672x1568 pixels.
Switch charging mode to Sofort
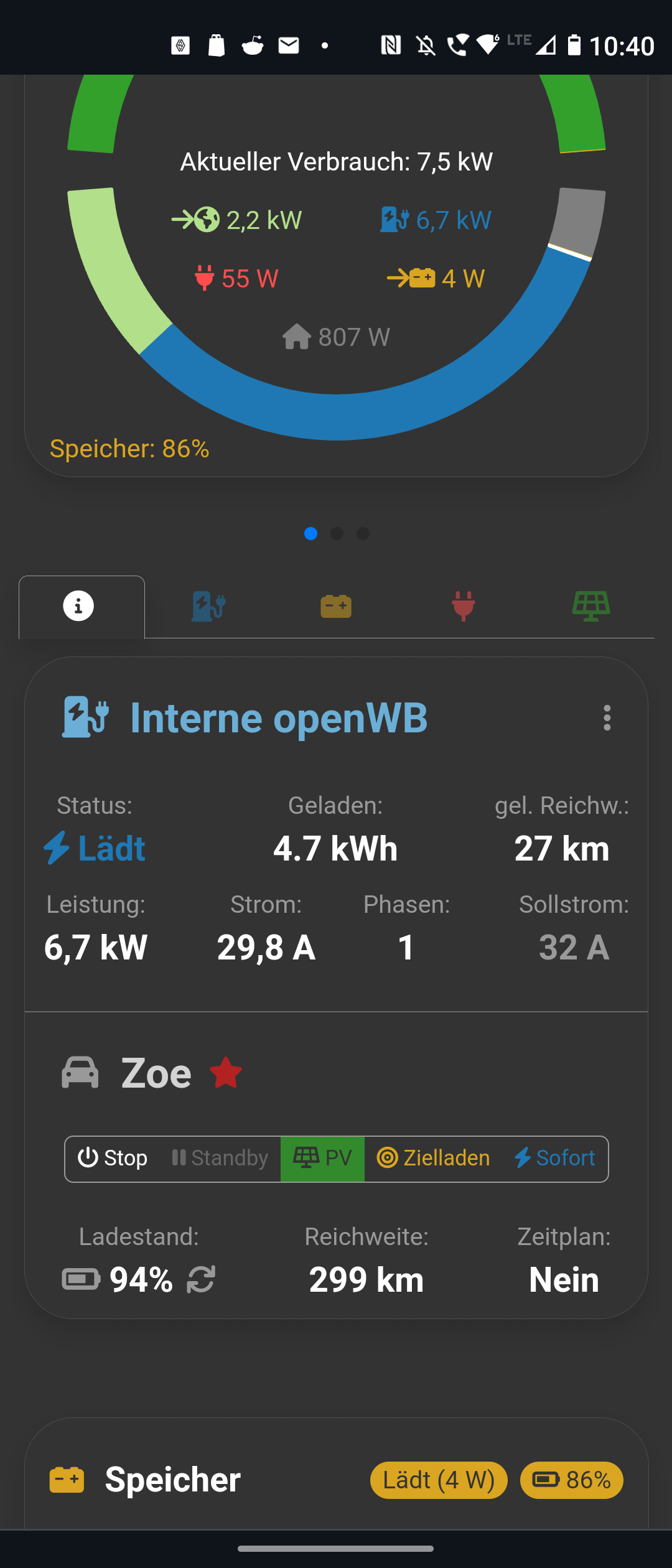coord(554,1159)
